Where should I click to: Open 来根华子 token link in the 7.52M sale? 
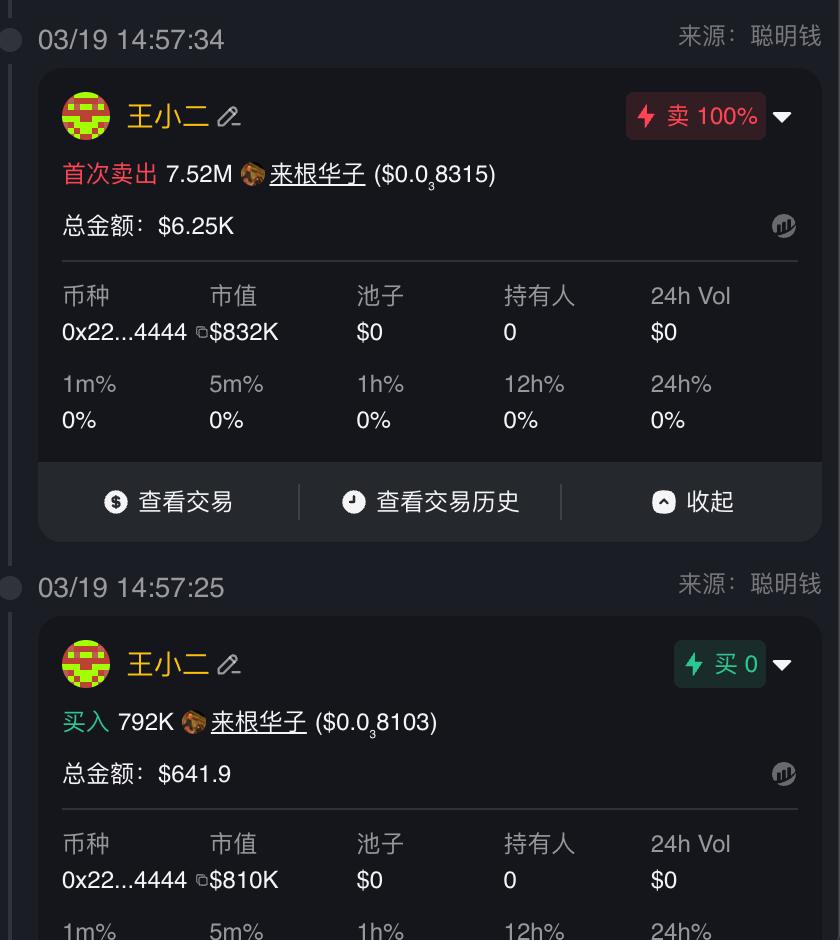click(316, 174)
